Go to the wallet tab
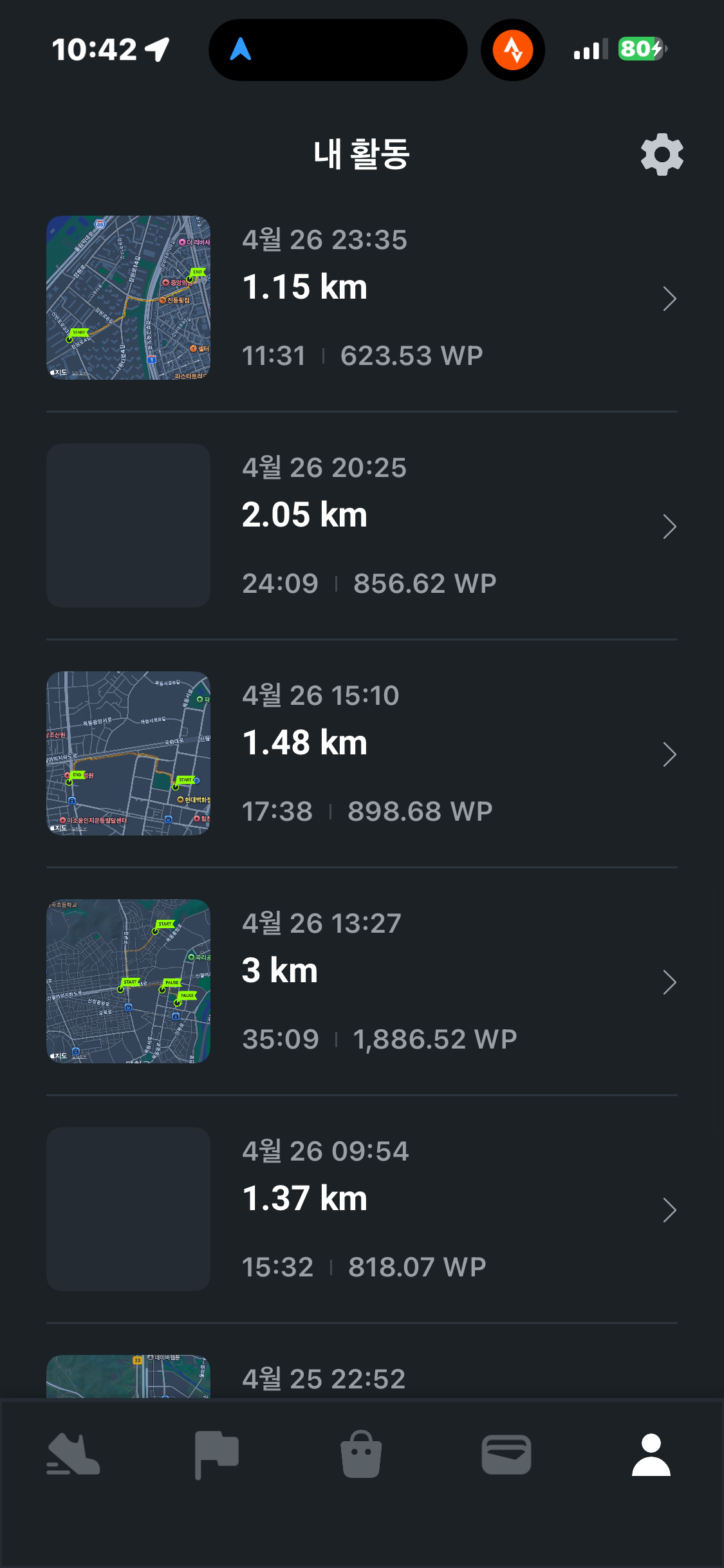 (x=506, y=1455)
